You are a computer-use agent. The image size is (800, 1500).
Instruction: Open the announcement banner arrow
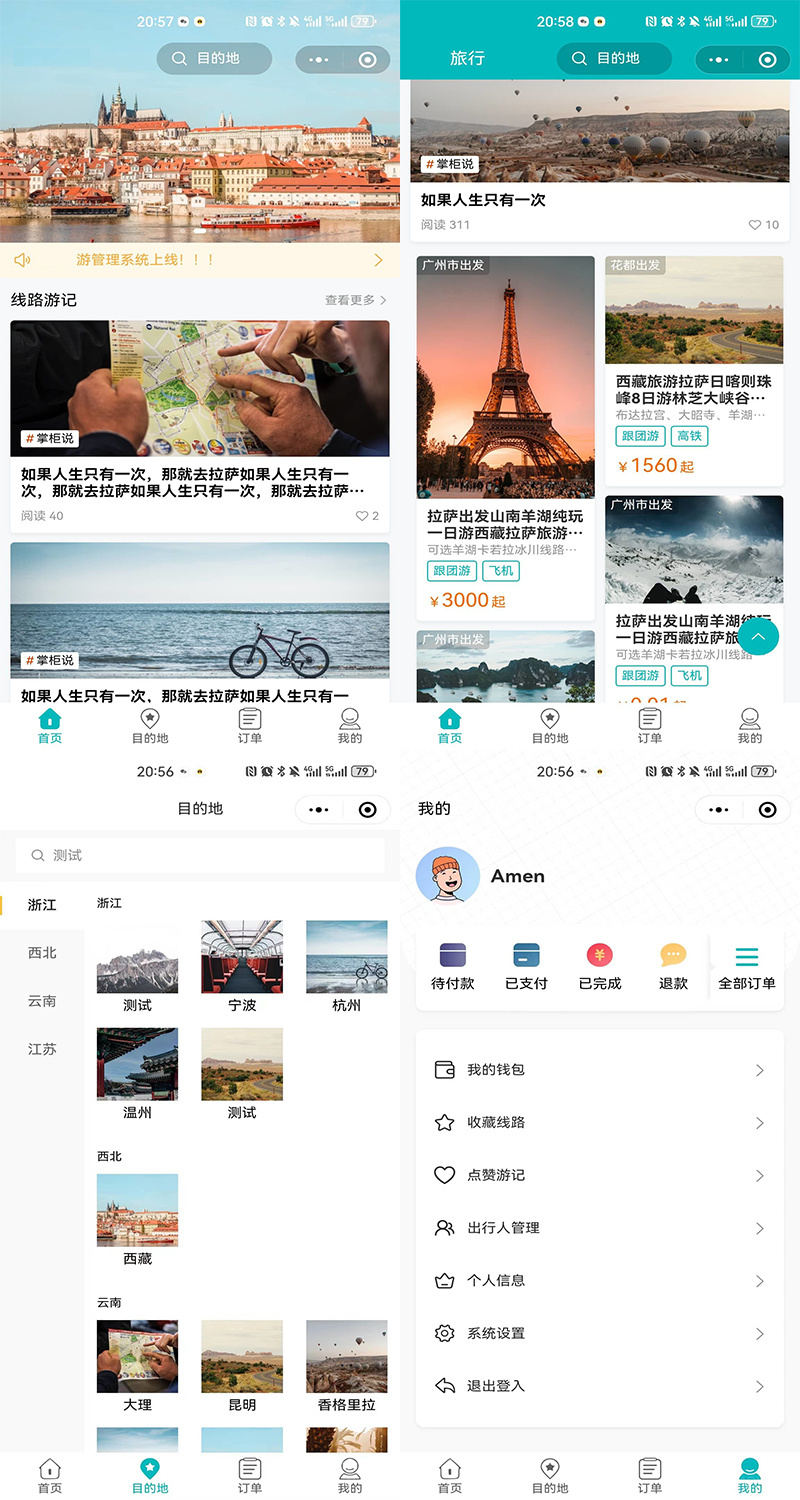click(x=377, y=259)
